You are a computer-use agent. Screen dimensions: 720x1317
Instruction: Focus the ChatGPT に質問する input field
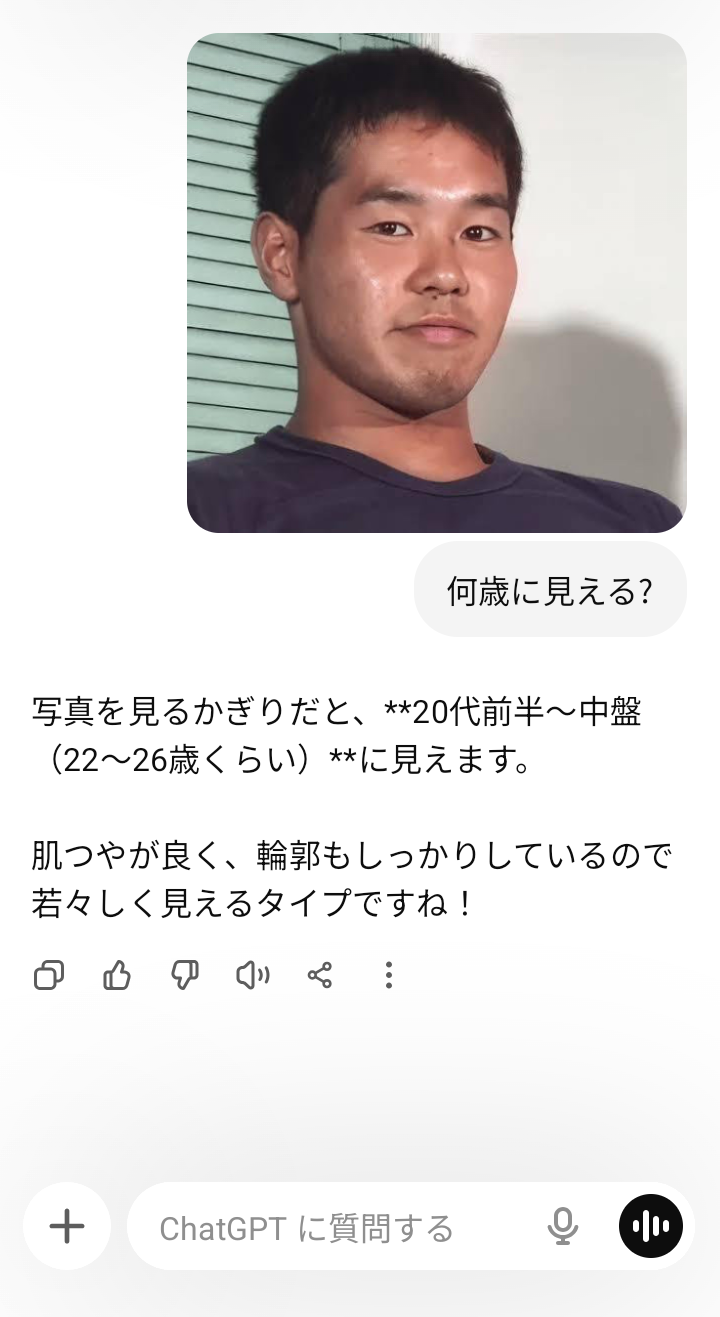pos(338,1227)
